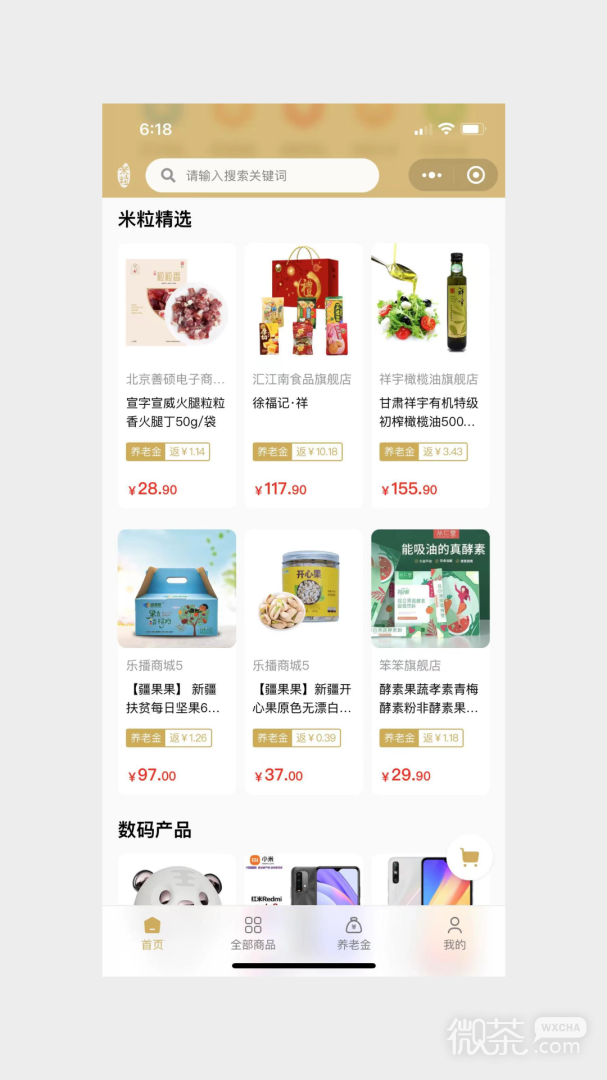Open the 新疆扶贫每日坚果 product card

tap(177, 660)
